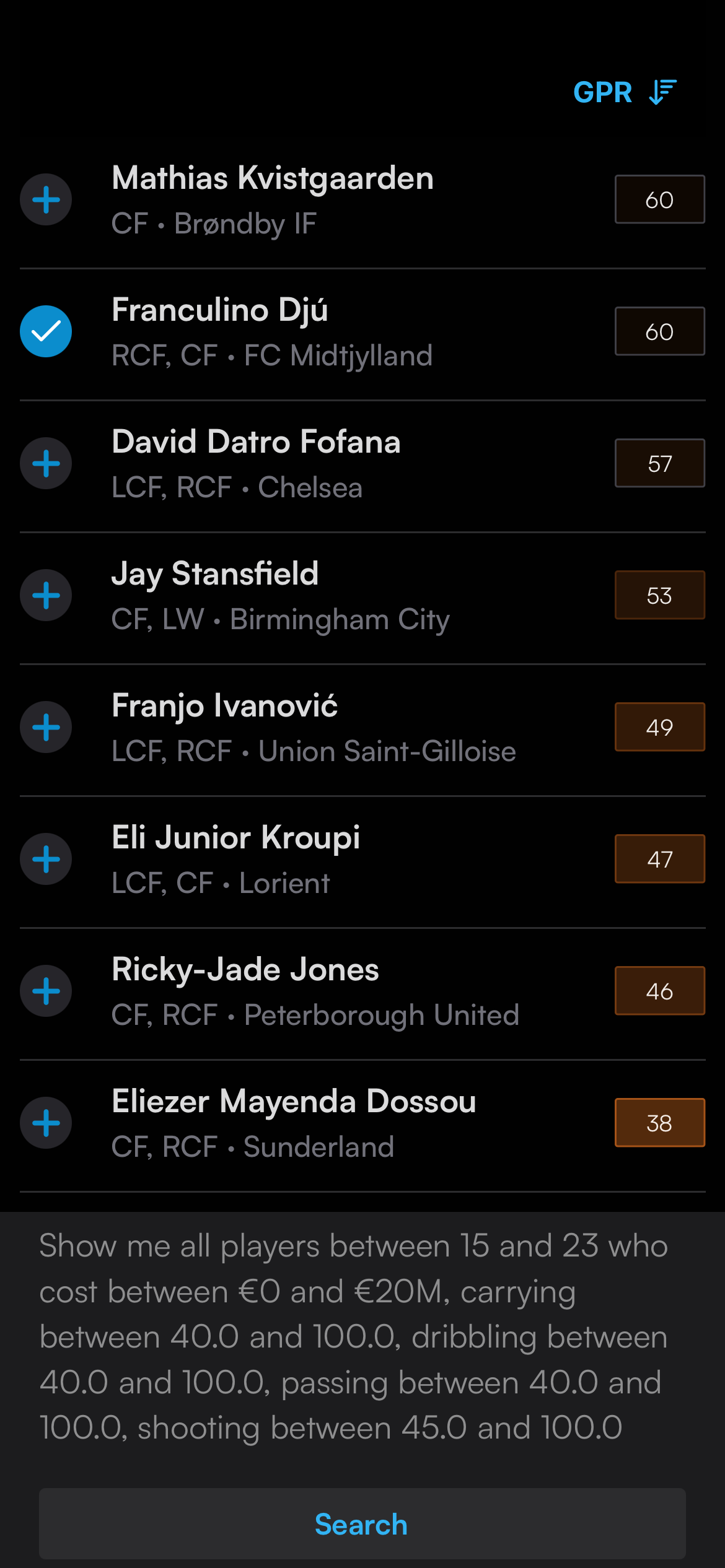
Task: Open Eliezer Mayenda Dossou's profile
Action: (294, 1123)
